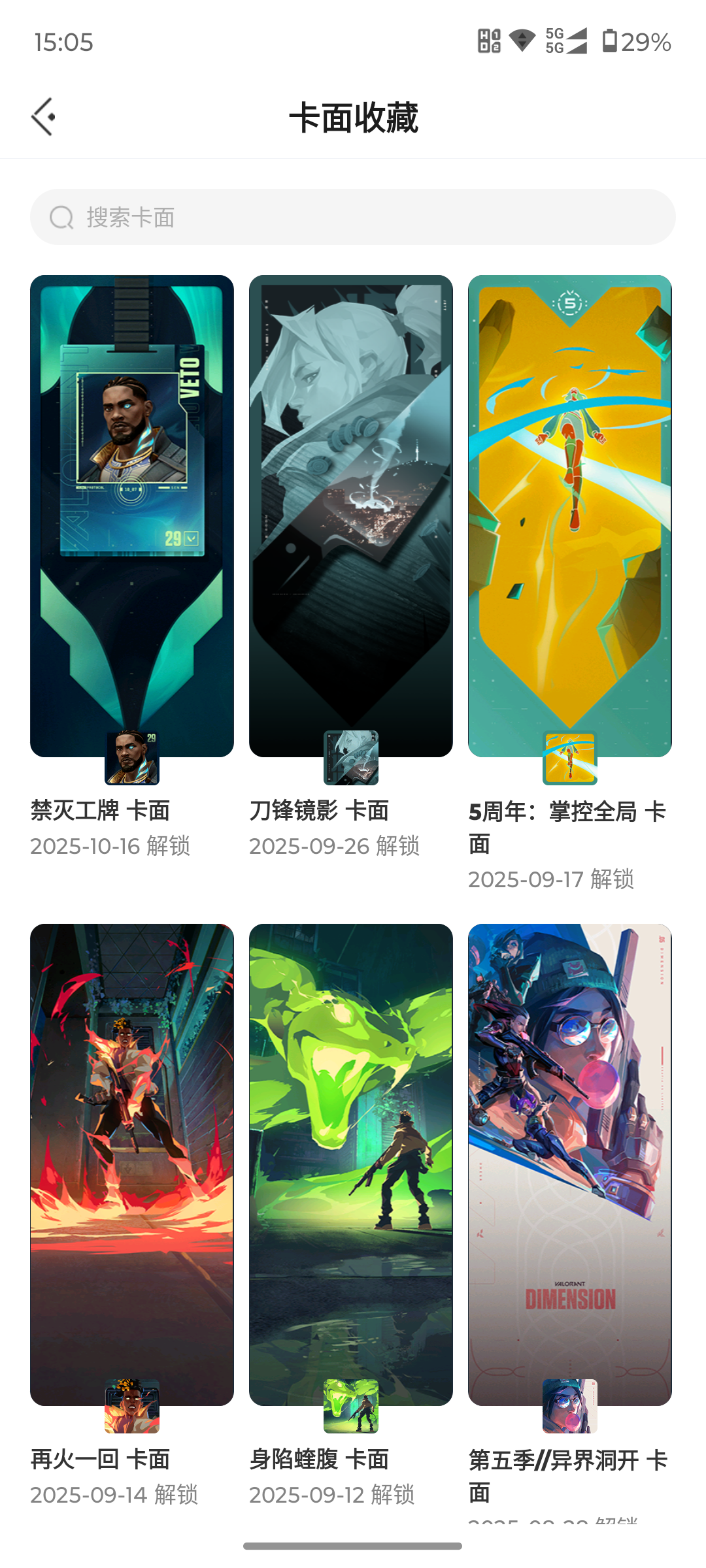
Task: Open the 再火一回 card
Action: click(x=132, y=1164)
